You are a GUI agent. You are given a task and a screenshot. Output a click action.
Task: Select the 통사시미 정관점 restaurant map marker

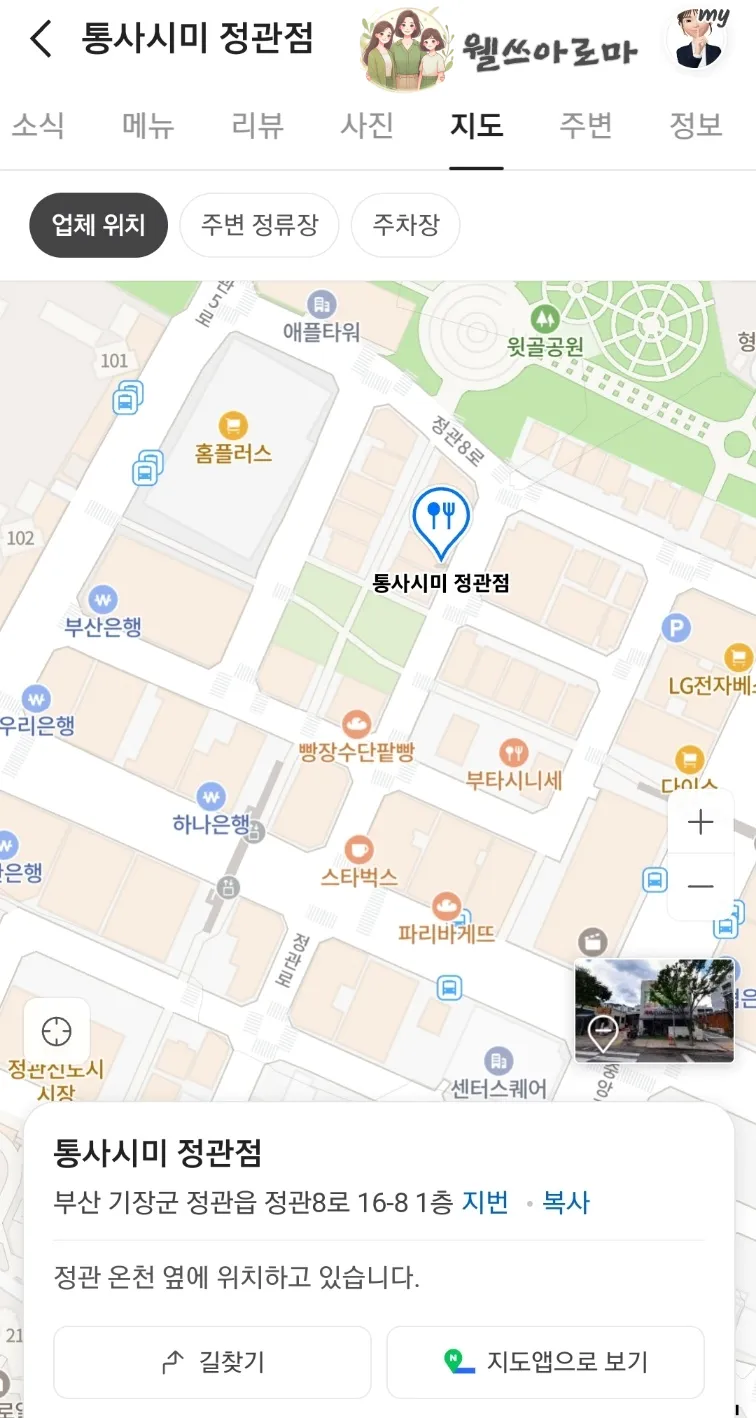click(x=441, y=517)
